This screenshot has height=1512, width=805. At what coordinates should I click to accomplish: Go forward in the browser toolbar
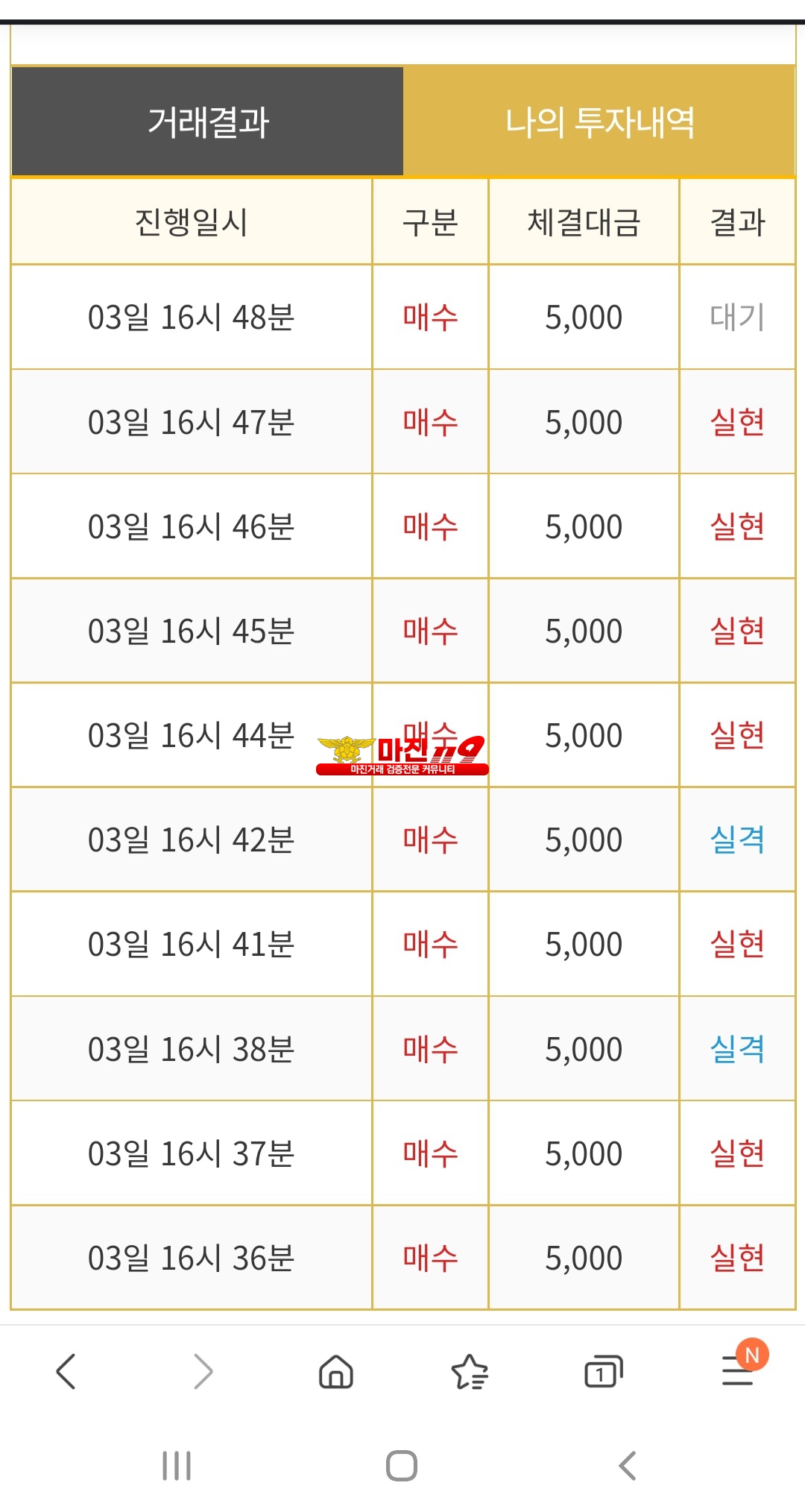click(x=202, y=1372)
